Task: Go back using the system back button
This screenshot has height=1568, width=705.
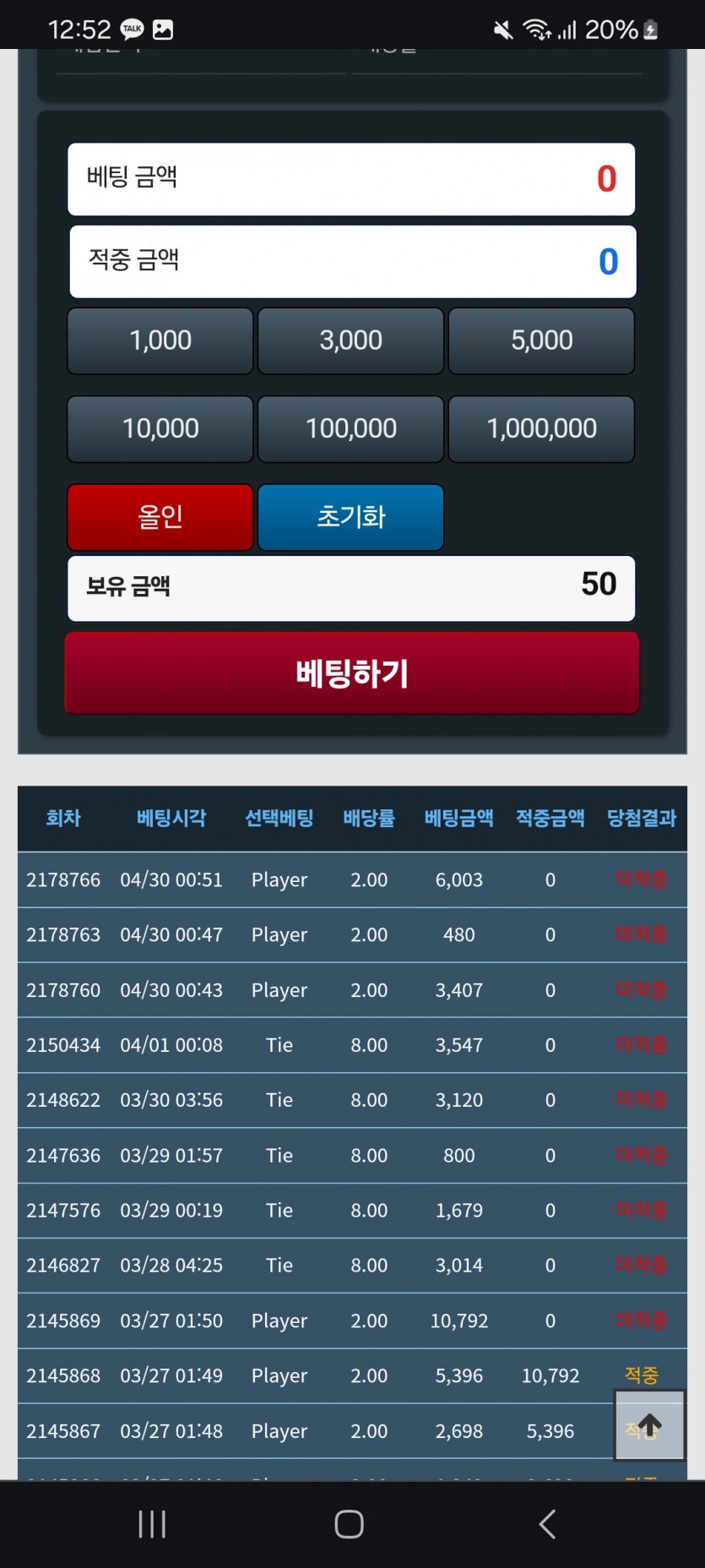Action: tap(547, 1524)
